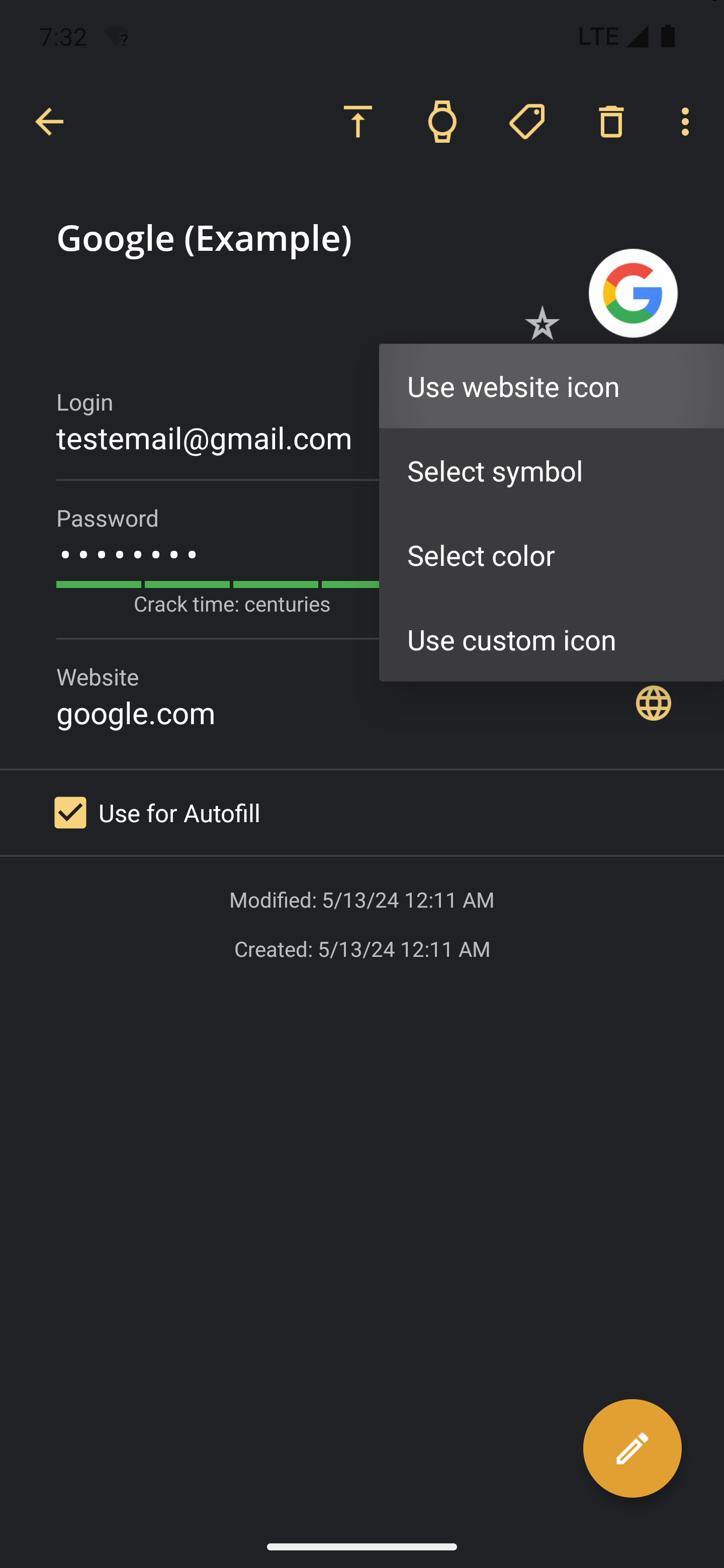724x1568 pixels.
Task: Open the three-dot overflow menu
Action: coord(685,122)
